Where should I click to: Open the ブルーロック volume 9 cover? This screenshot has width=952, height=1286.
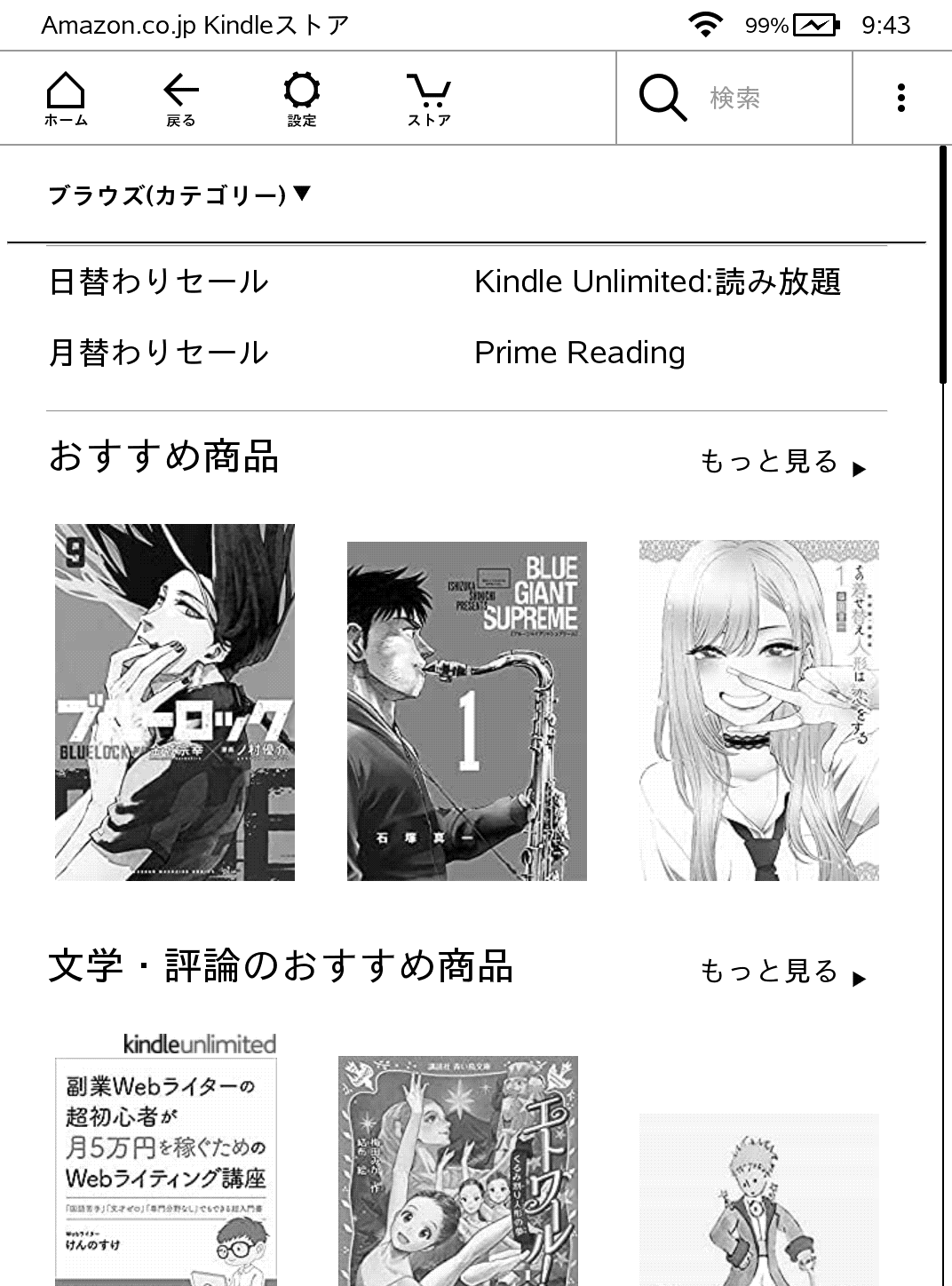175,703
